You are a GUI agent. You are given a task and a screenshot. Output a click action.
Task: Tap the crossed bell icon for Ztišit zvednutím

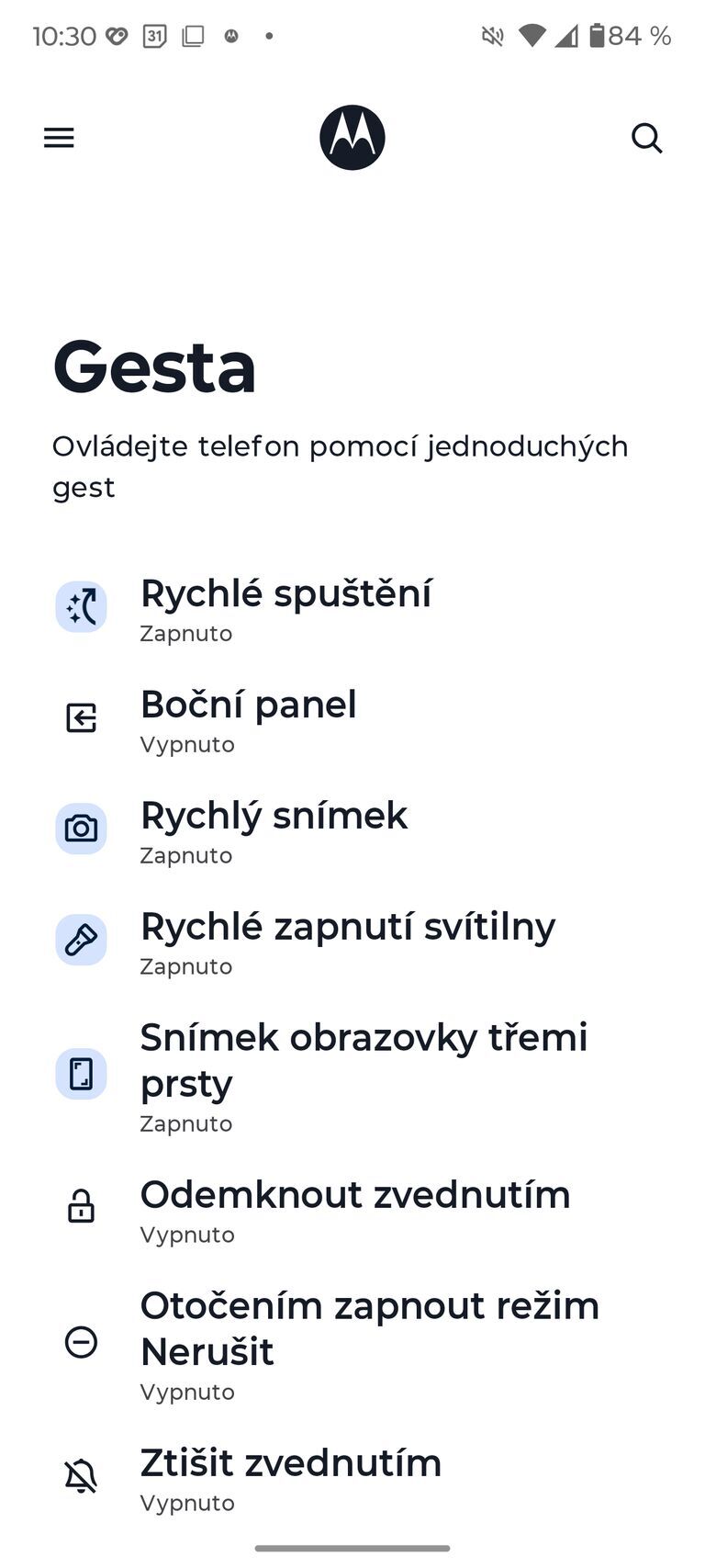(x=81, y=1474)
